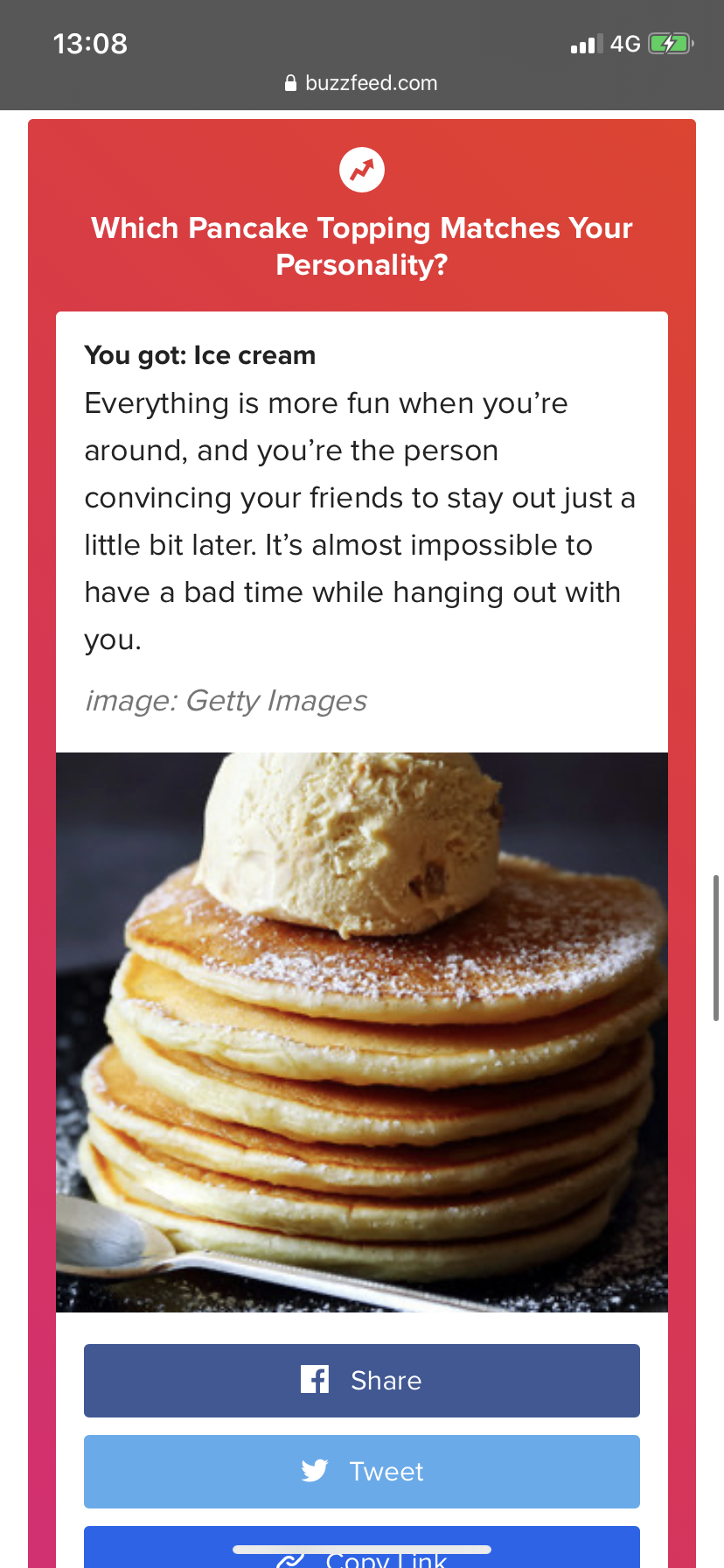Tap the Copy Link button

pos(362,1547)
